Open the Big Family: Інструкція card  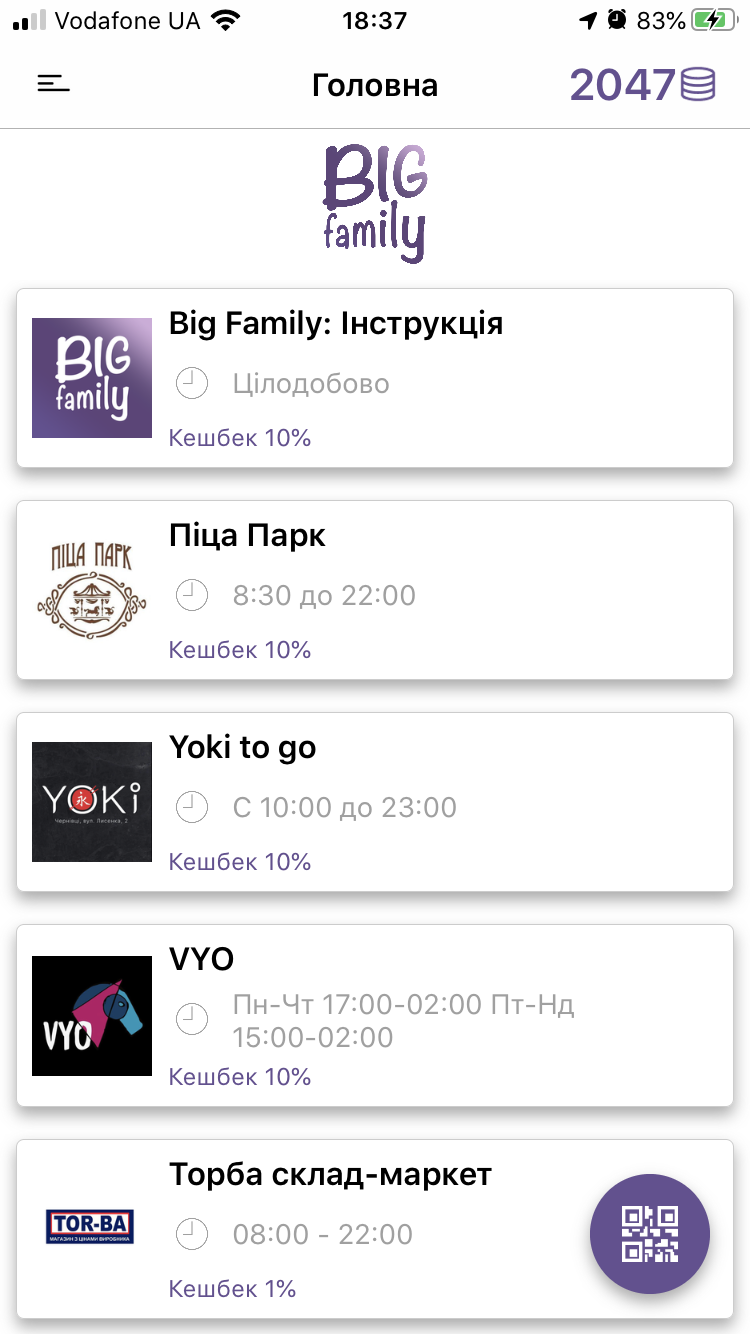coord(375,378)
